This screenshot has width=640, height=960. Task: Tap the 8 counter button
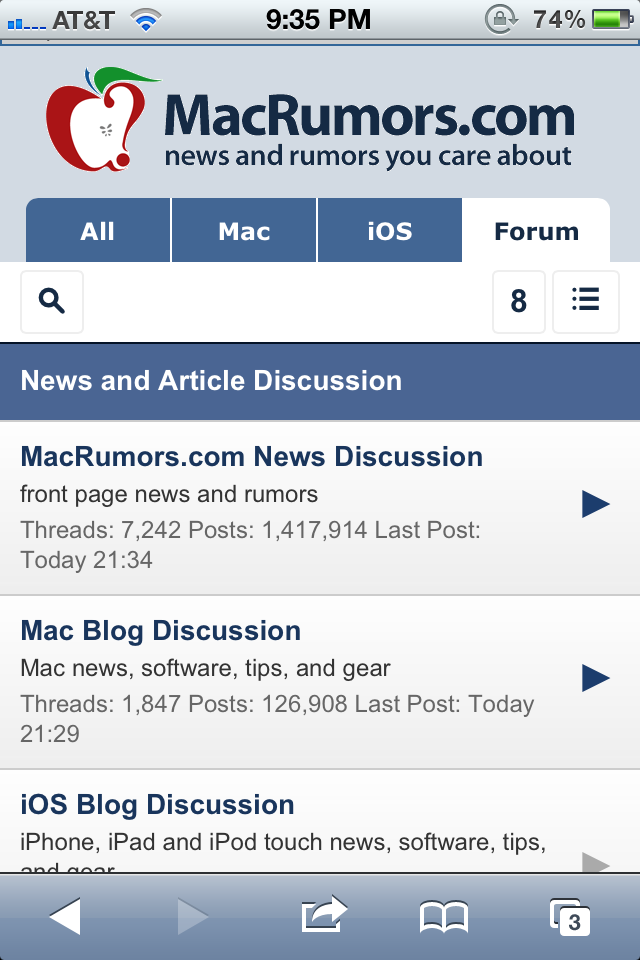click(x=519, y=302)
